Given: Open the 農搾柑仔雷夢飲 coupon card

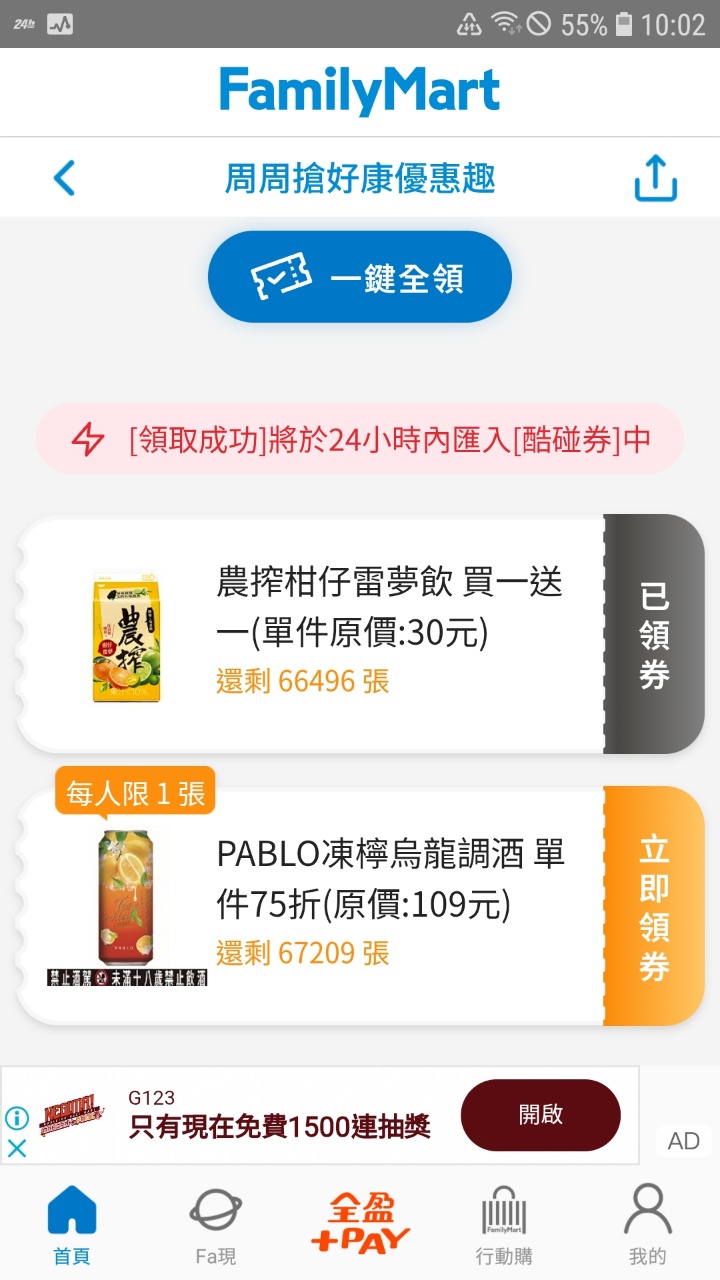Looking at the screenshot, I should (x=310, y=634).
